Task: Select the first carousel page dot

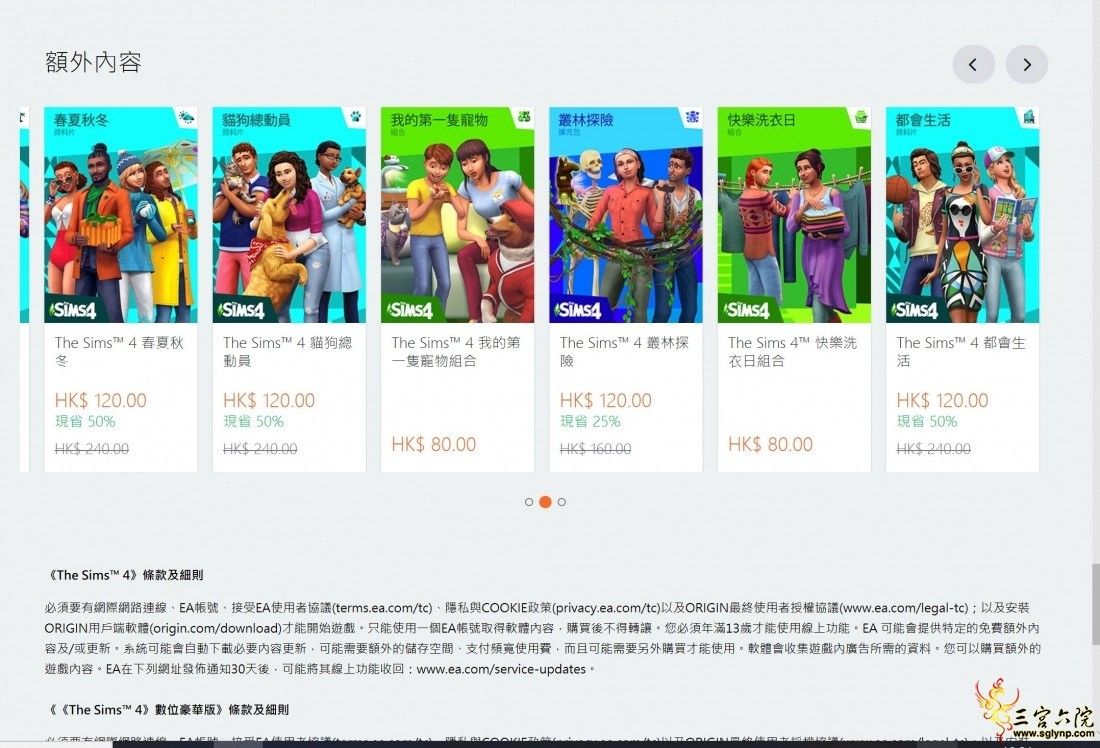Action: (x=529, y=502)
